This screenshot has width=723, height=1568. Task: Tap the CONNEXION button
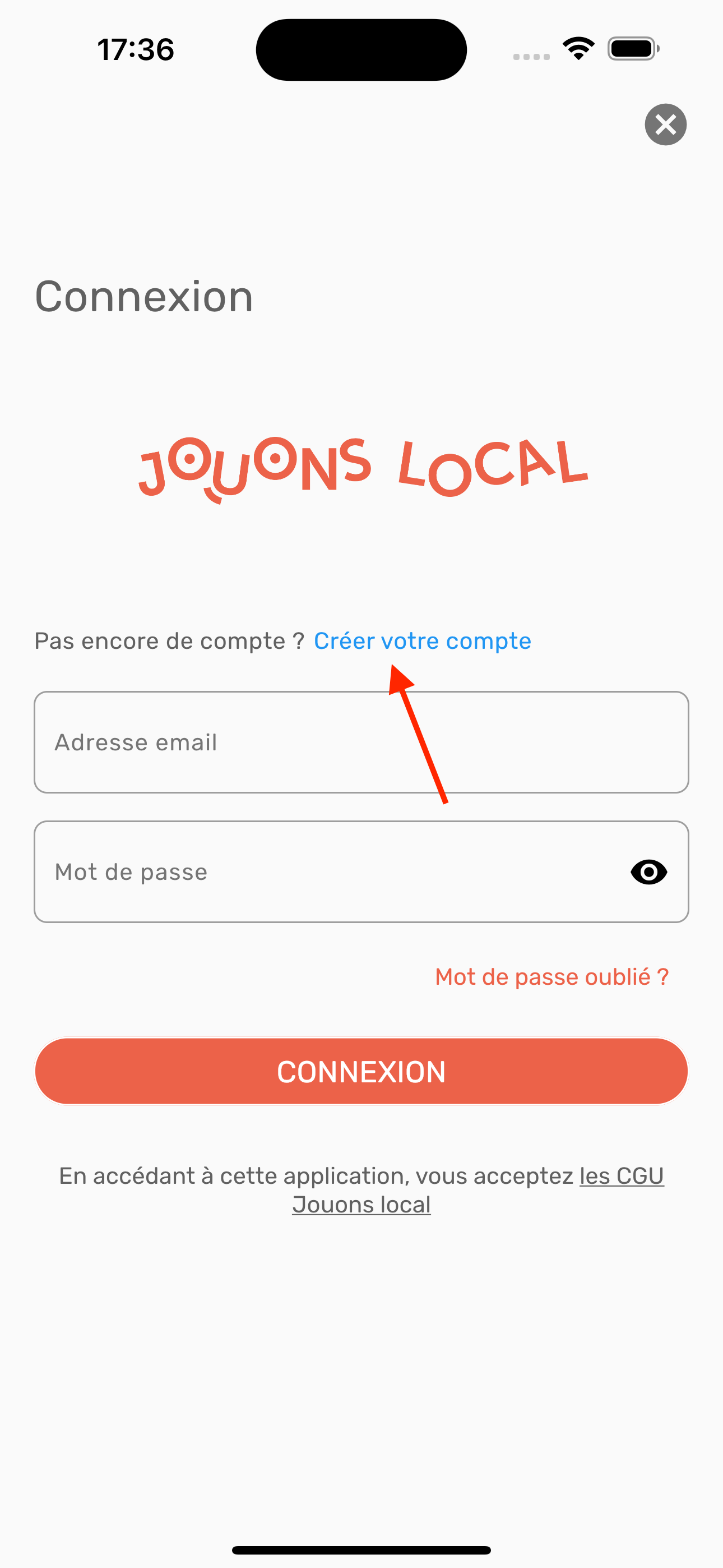[x=361, y=1072]
